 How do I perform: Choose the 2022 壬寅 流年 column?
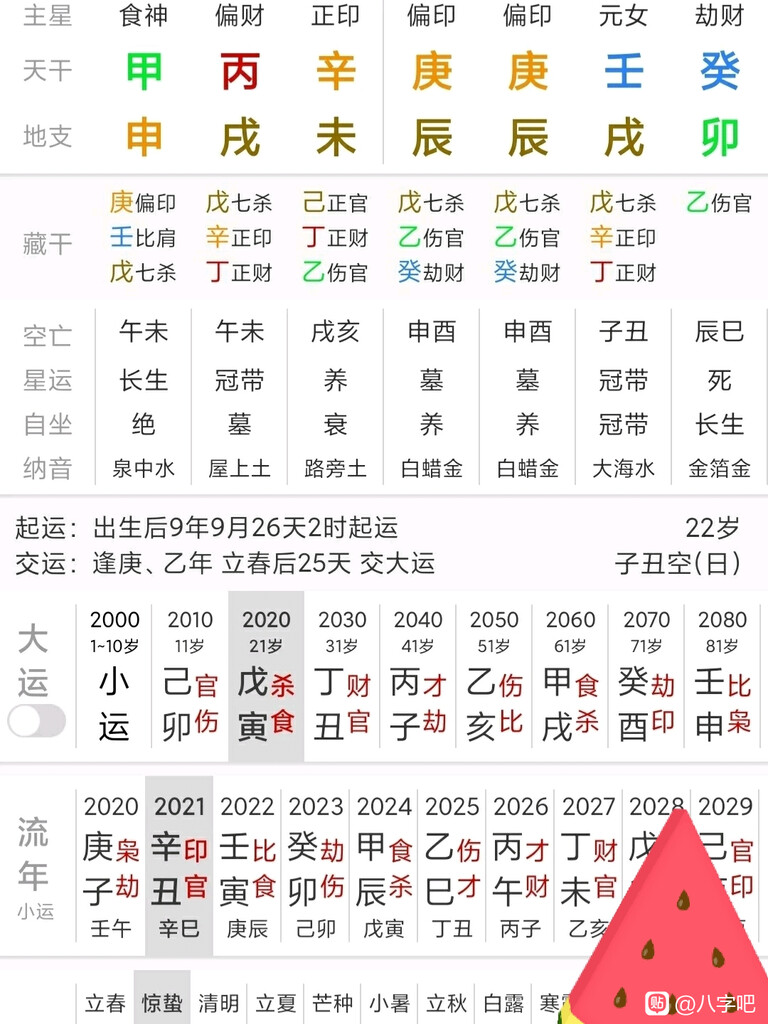(247, 865)
